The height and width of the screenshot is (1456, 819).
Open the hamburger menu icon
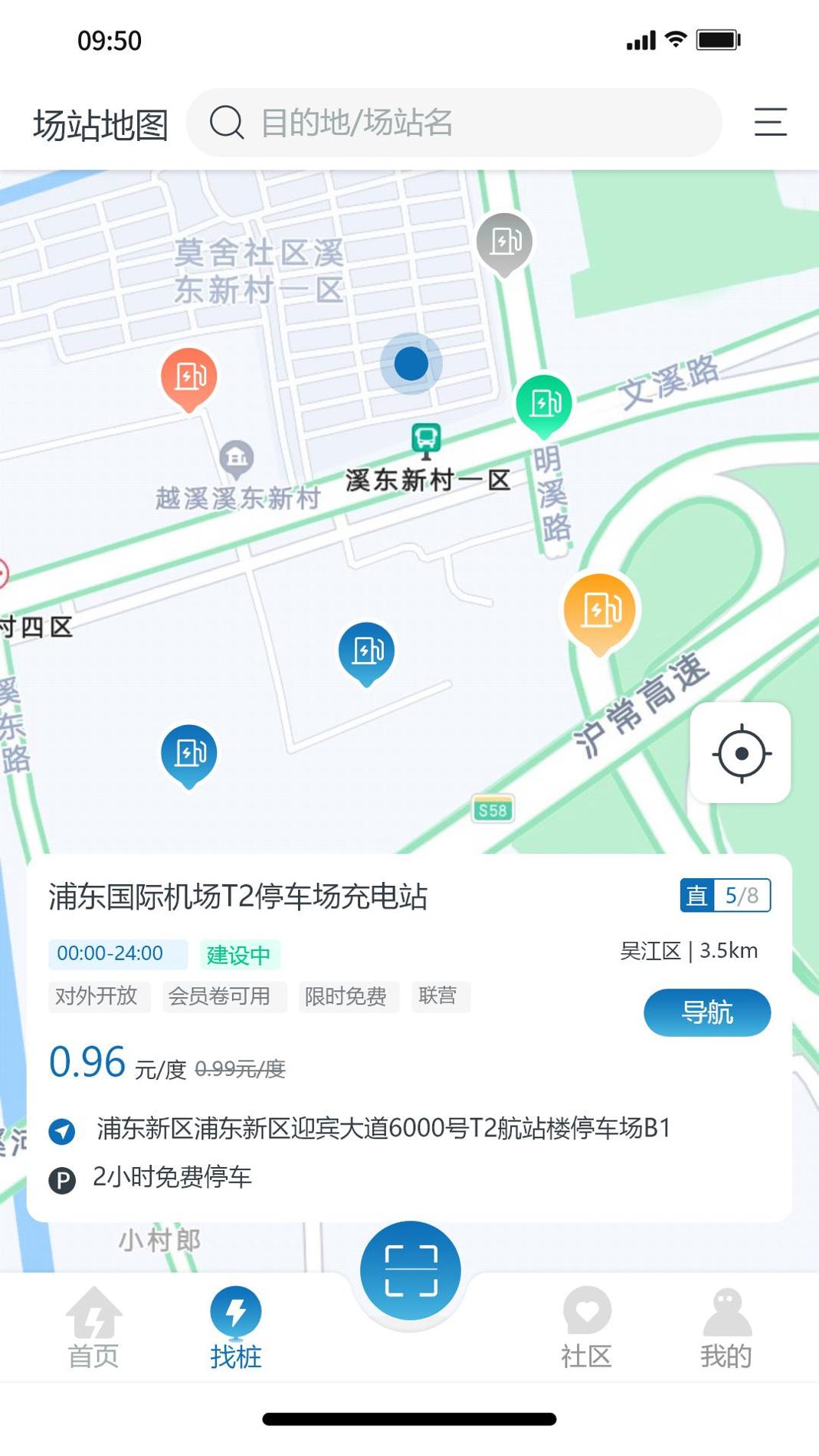point(770,123)
